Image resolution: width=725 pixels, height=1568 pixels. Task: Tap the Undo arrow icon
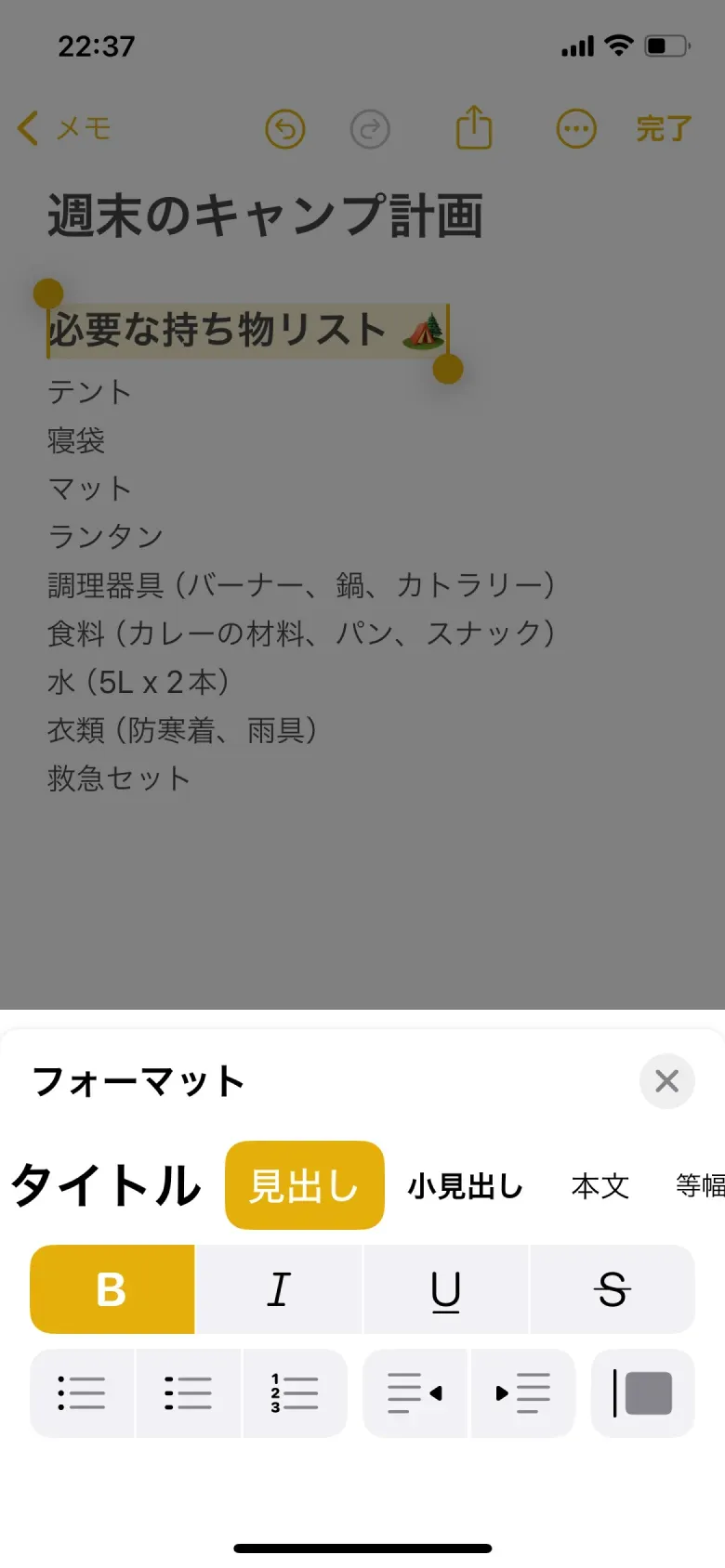[284, 129]
